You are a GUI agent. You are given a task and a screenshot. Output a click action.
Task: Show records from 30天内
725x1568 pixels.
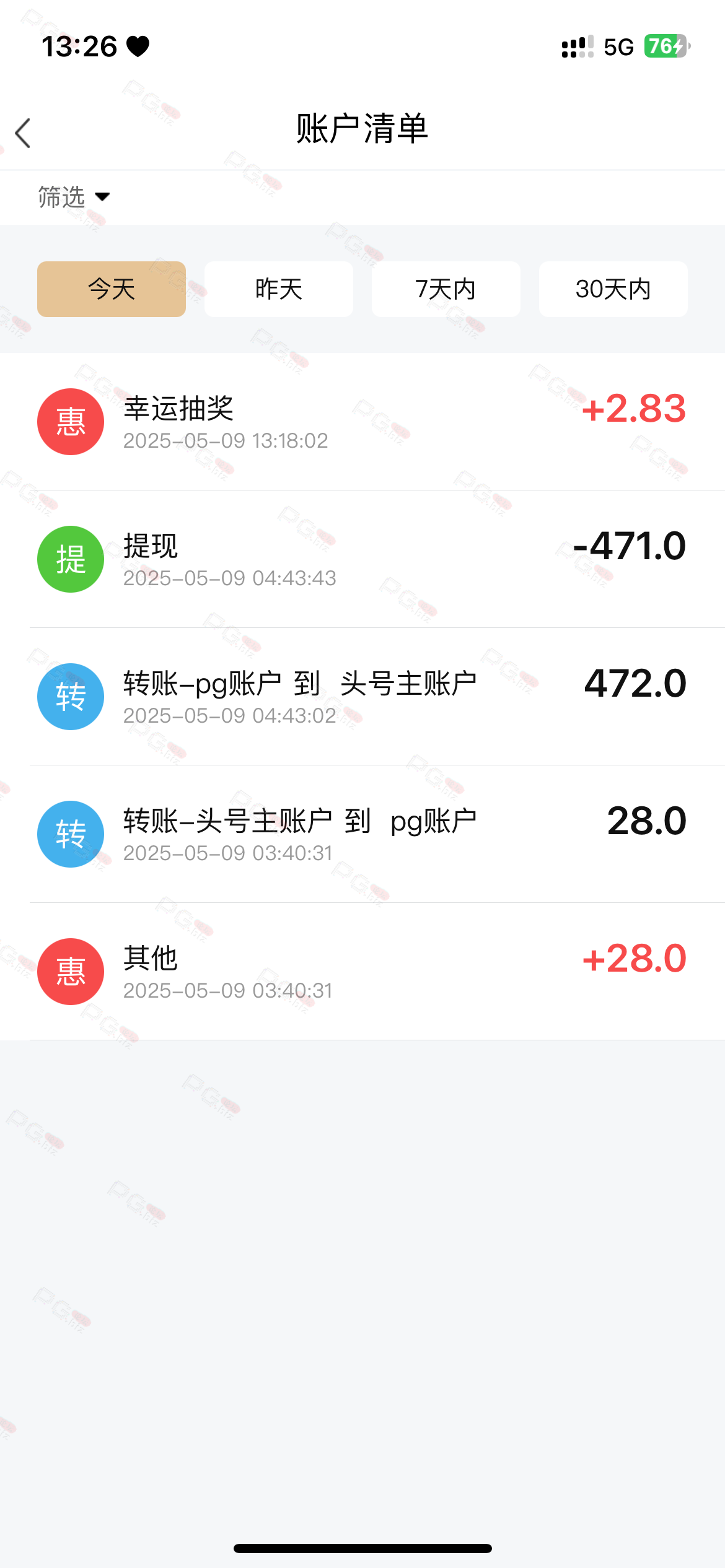[613, 289]
